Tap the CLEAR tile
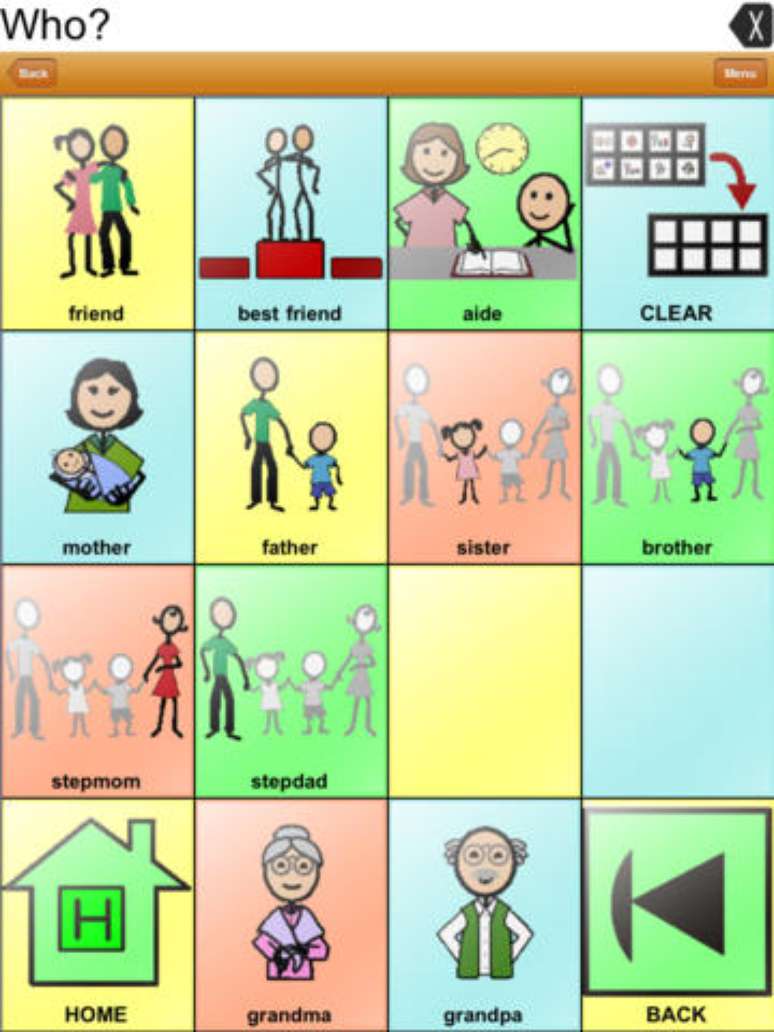Image resolution: width=774 pixels, height=1032 pixels. click(677, 213)
